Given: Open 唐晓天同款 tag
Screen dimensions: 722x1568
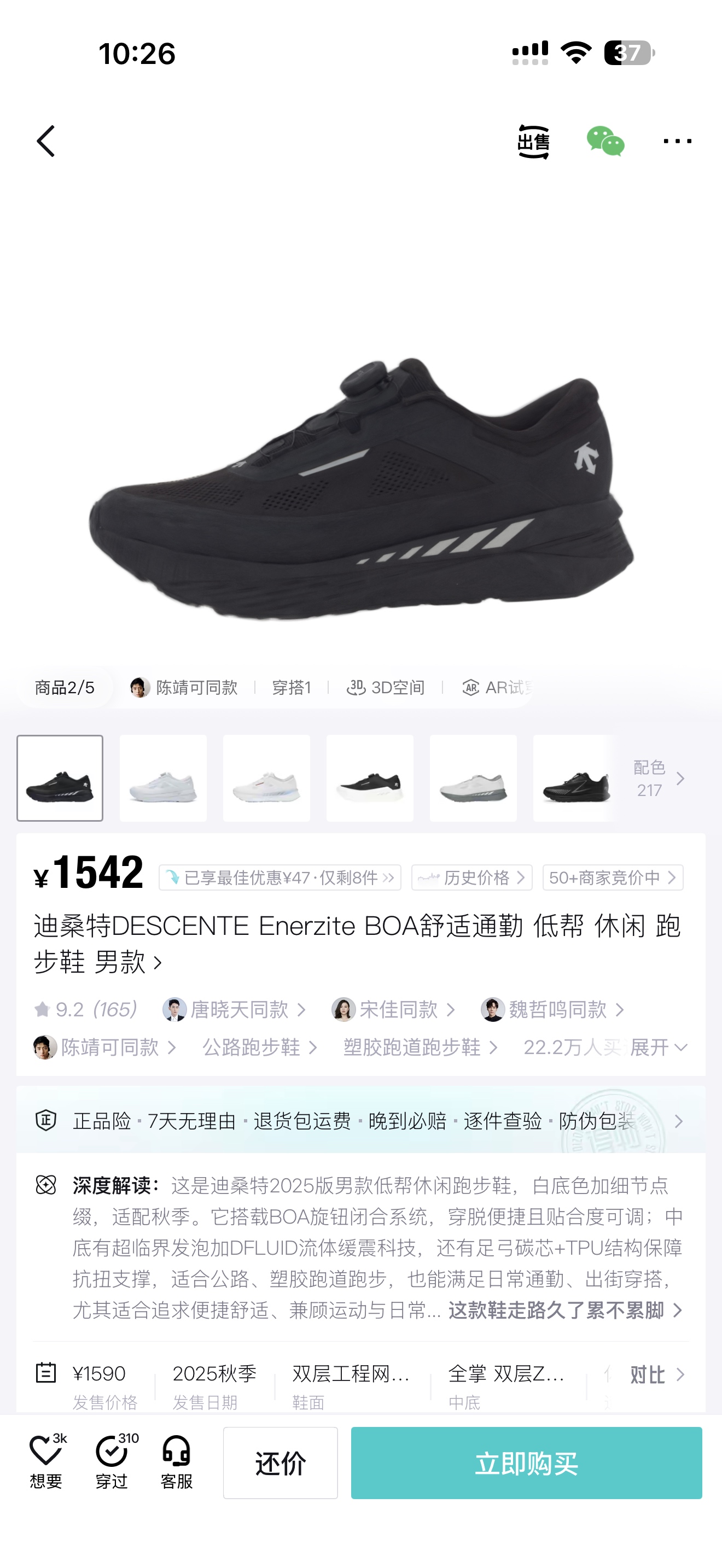Looking at the screenshot, I should (x=234, y=1010).
